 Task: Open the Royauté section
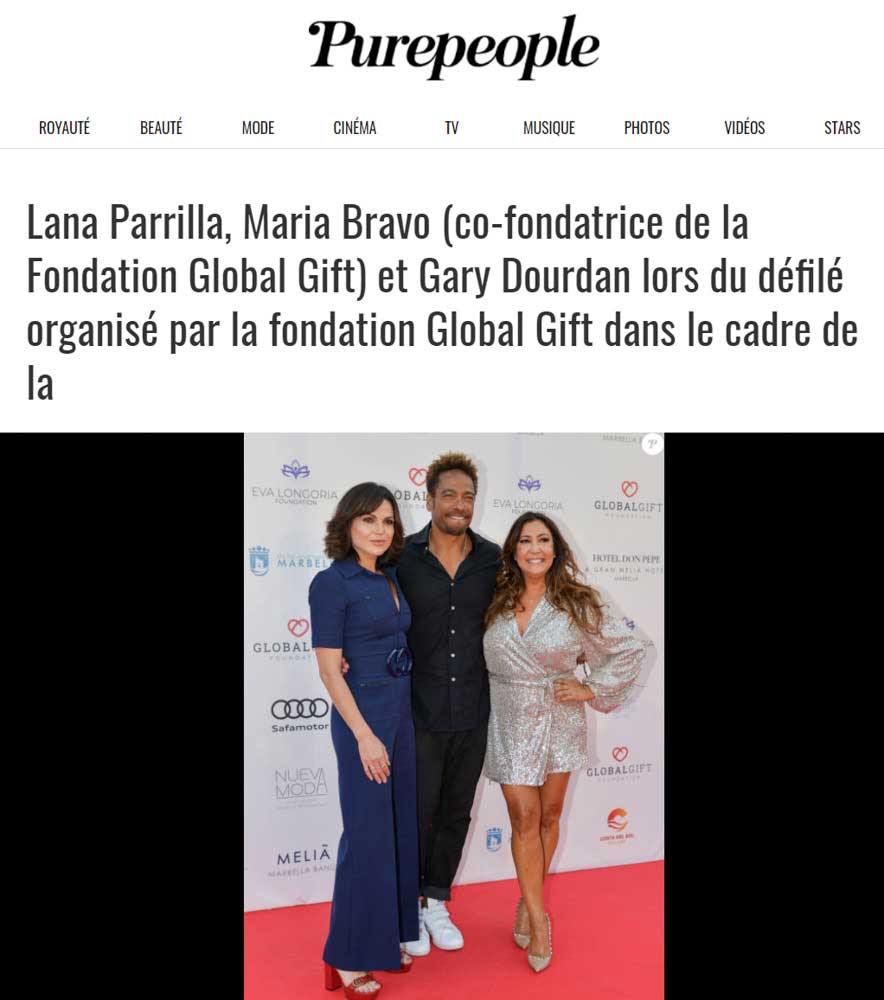pyautogui.click(x=64, y=128)
